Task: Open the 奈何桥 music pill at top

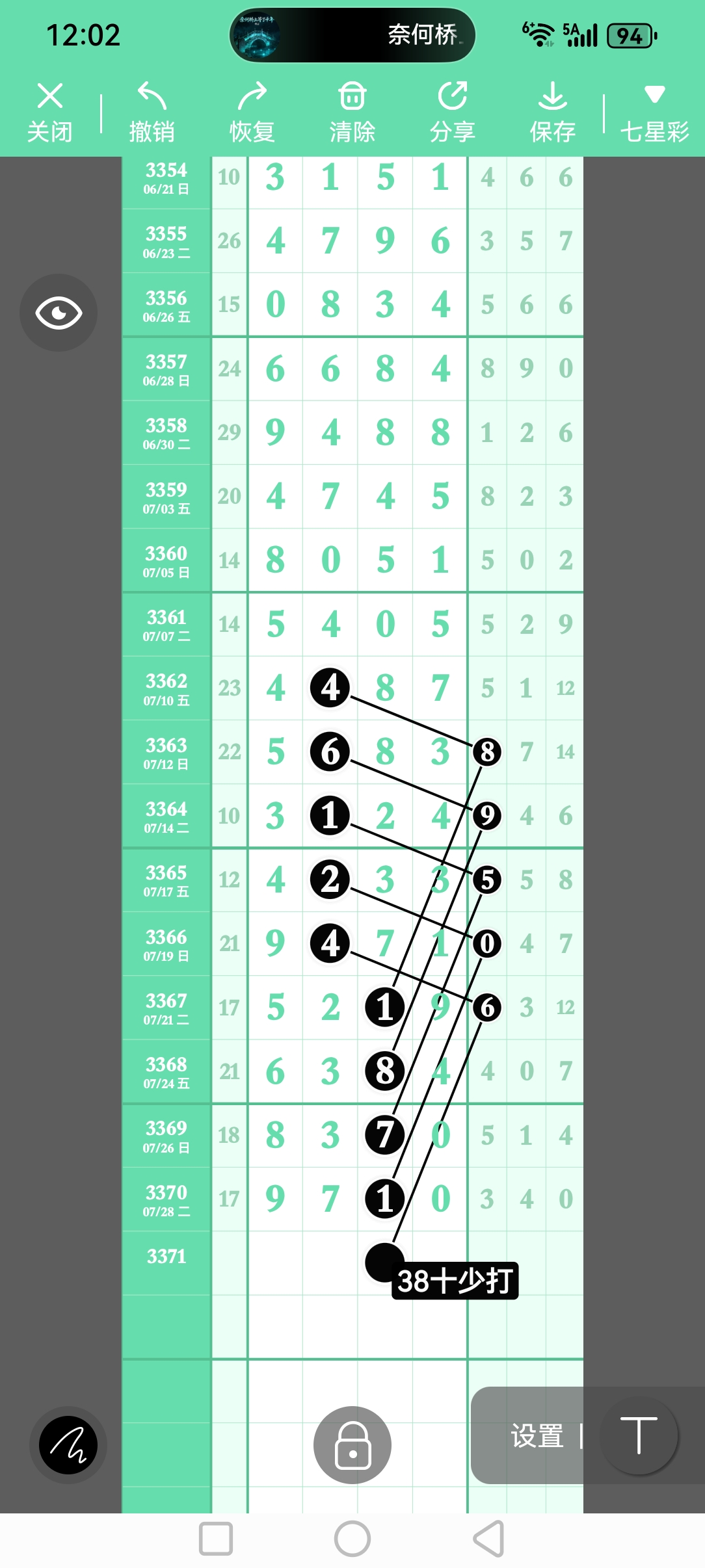Action: [352, 35]
